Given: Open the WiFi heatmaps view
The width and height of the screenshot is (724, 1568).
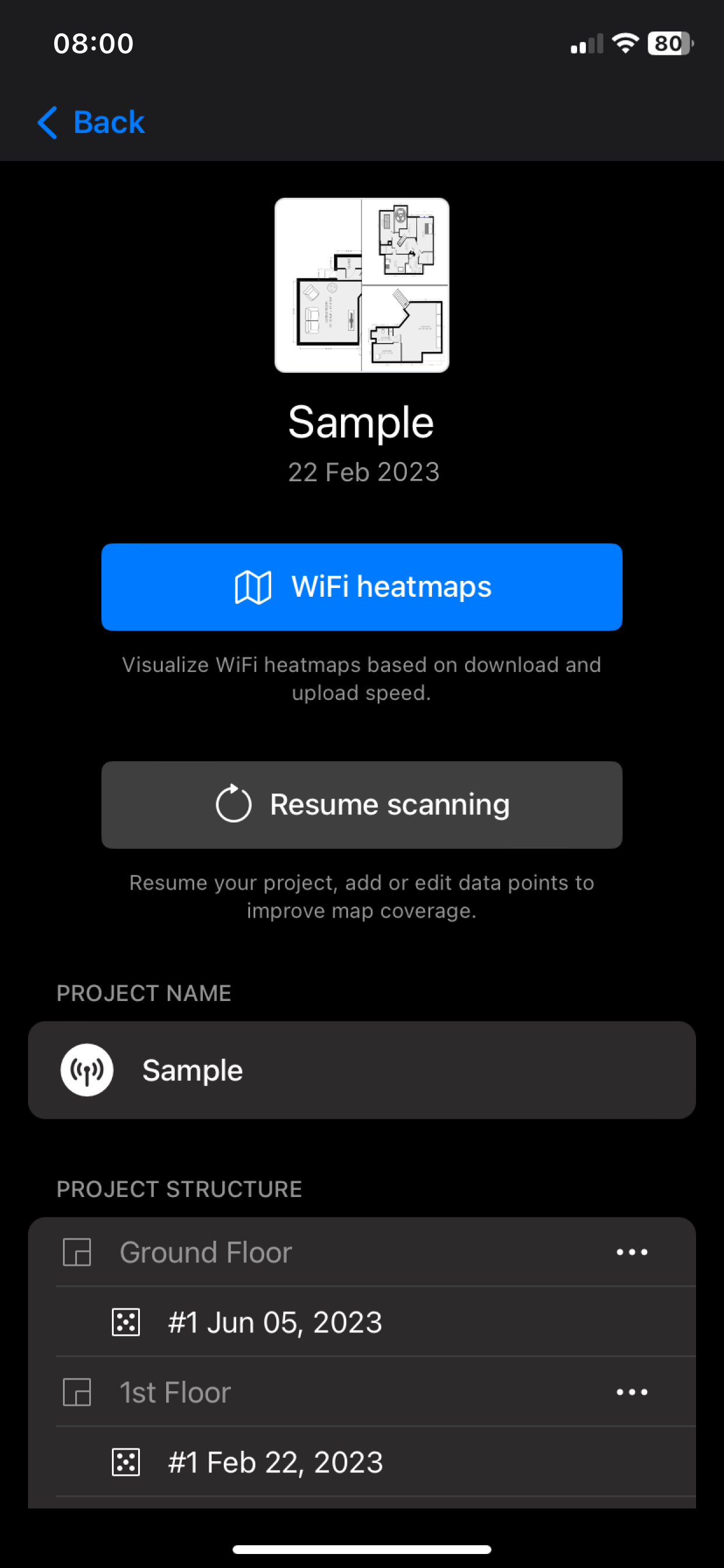Looking at the screenshot, I should click(362, 587).
